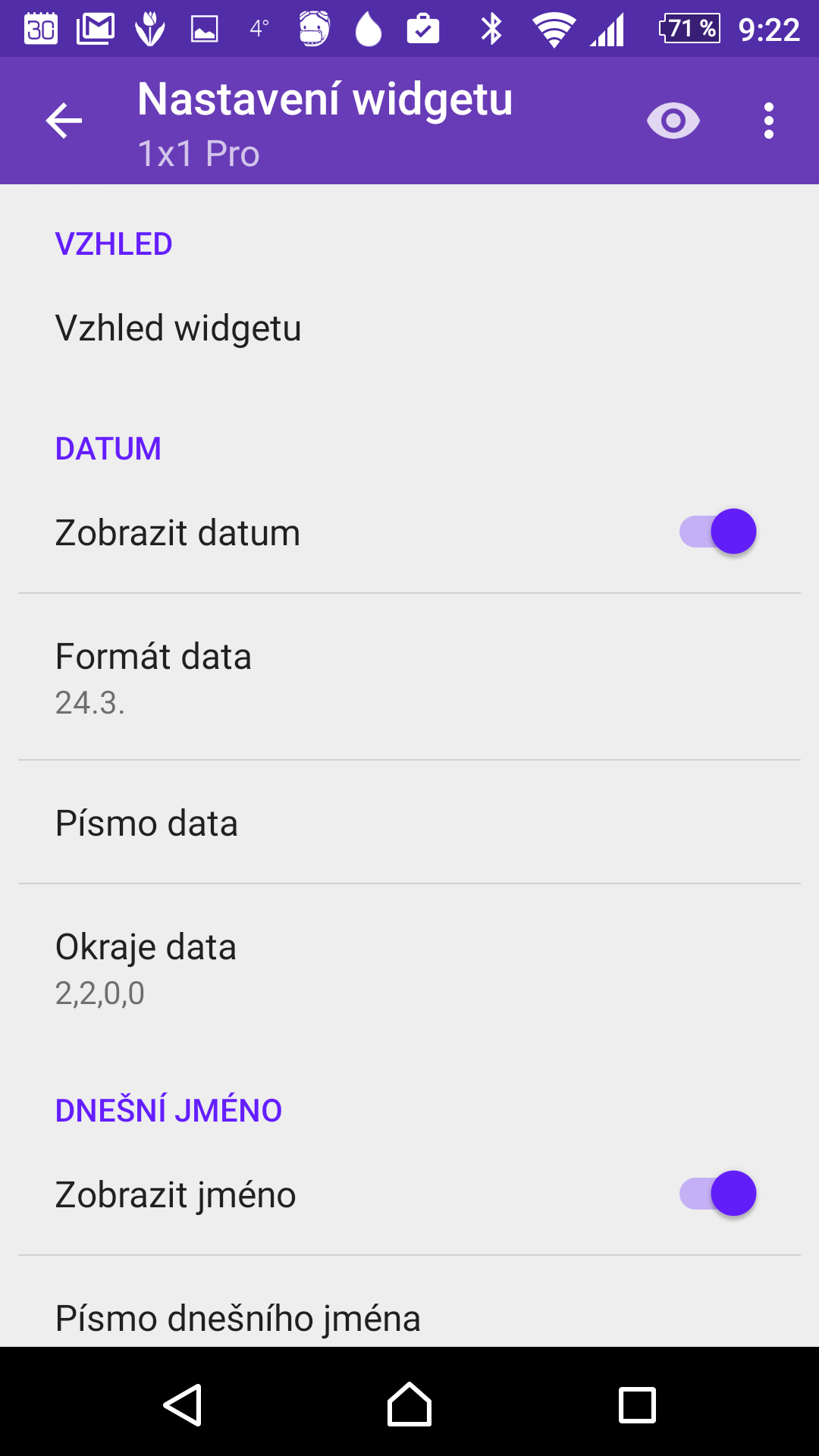Tap the eye preview icon
Image resolution: width=819 pixels, height=1456 pixels.
tap(673, 121)
